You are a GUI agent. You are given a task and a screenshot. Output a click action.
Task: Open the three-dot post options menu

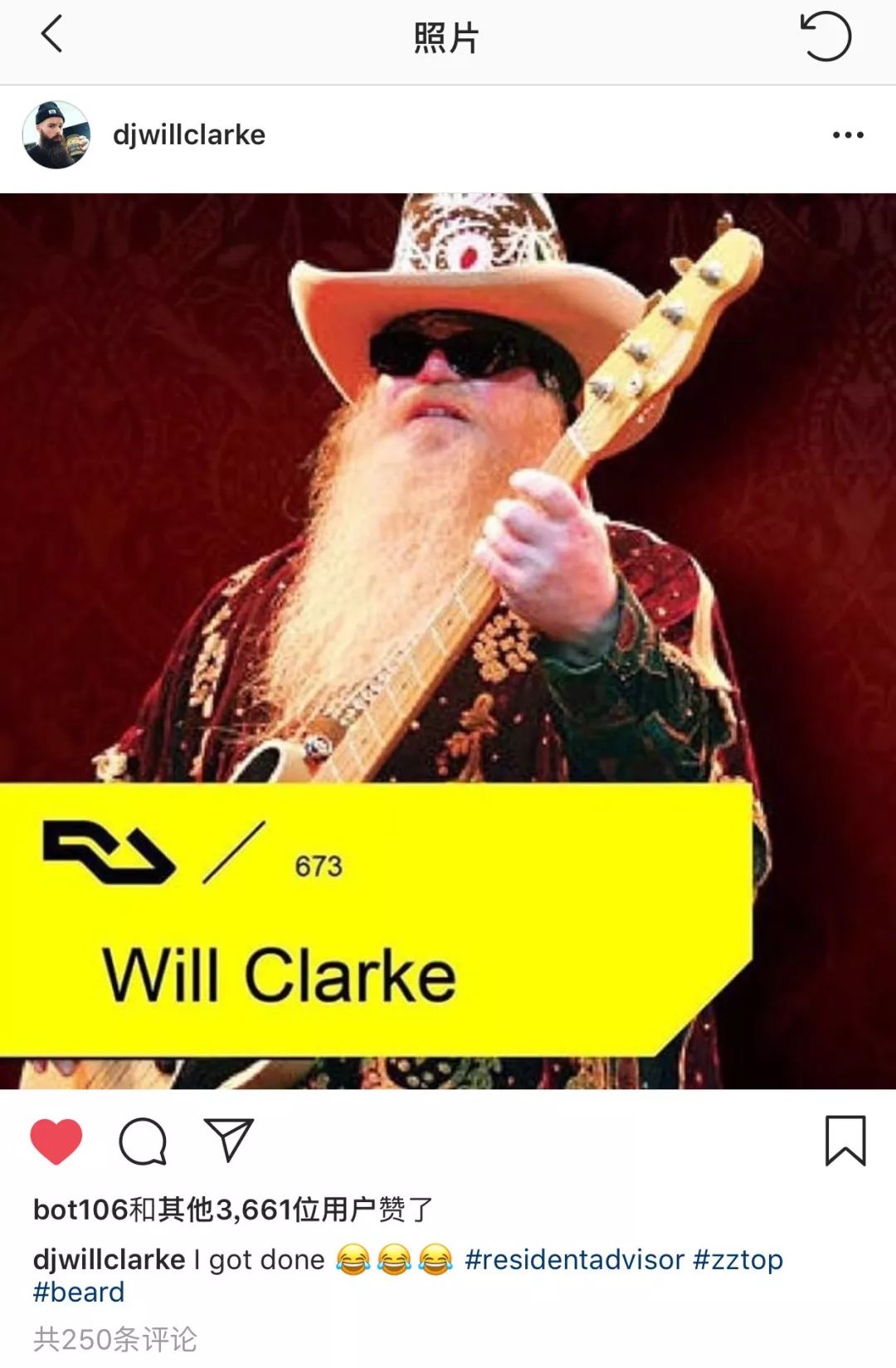tap(848, 135)
